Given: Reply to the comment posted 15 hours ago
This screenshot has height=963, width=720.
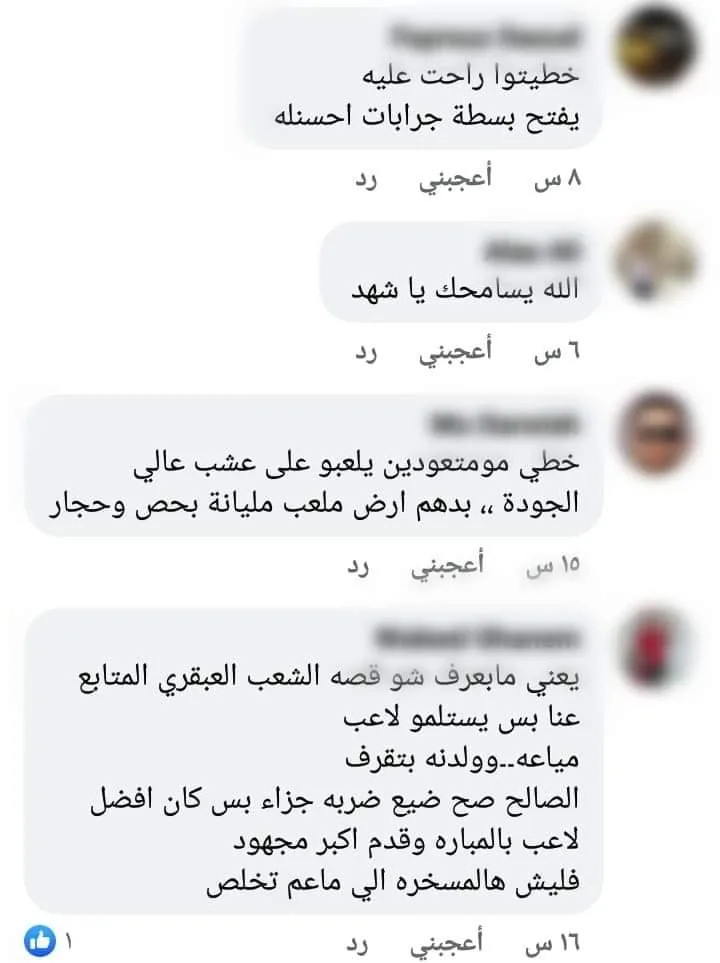Looking at the screenshot, I should coord(358,566).
